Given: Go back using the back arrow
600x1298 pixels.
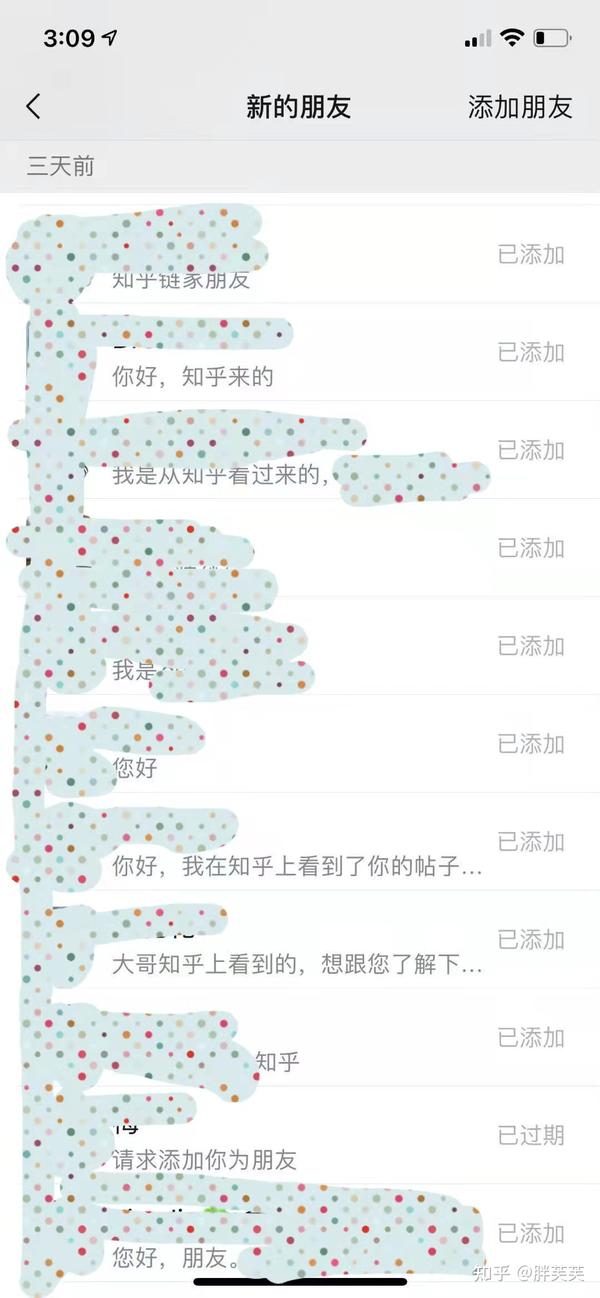Looking at the screenshot, I should (x=33, y=107).
